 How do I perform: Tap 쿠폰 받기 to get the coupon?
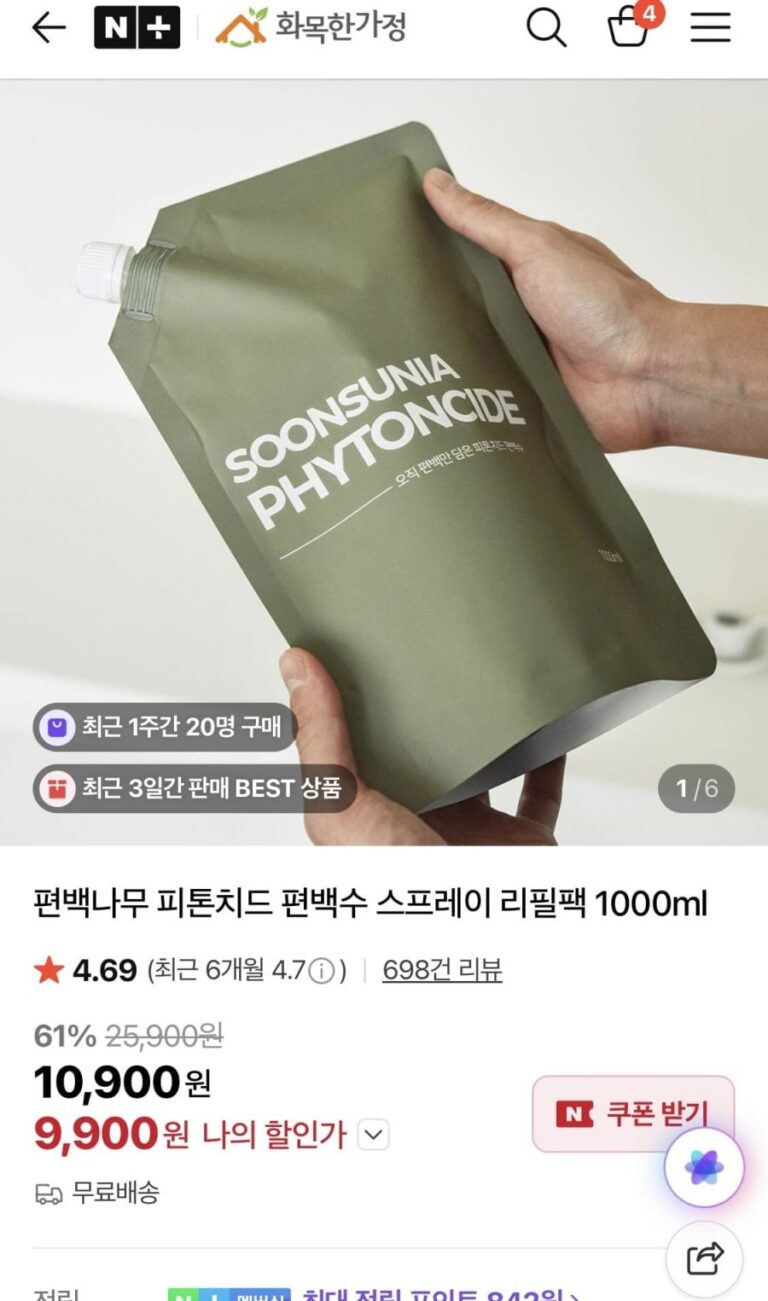click(x=633, y=1114)
